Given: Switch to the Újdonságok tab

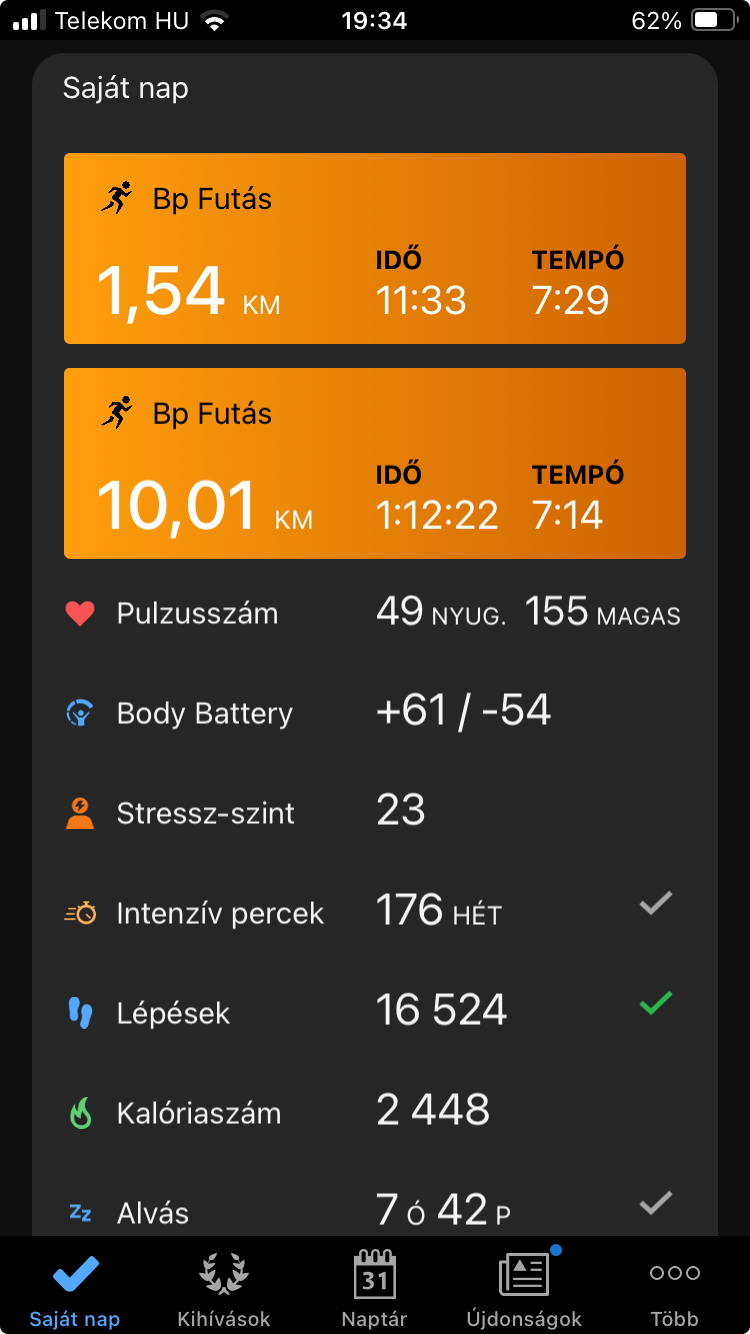Looking at the screenshot, I should 524,1288.
